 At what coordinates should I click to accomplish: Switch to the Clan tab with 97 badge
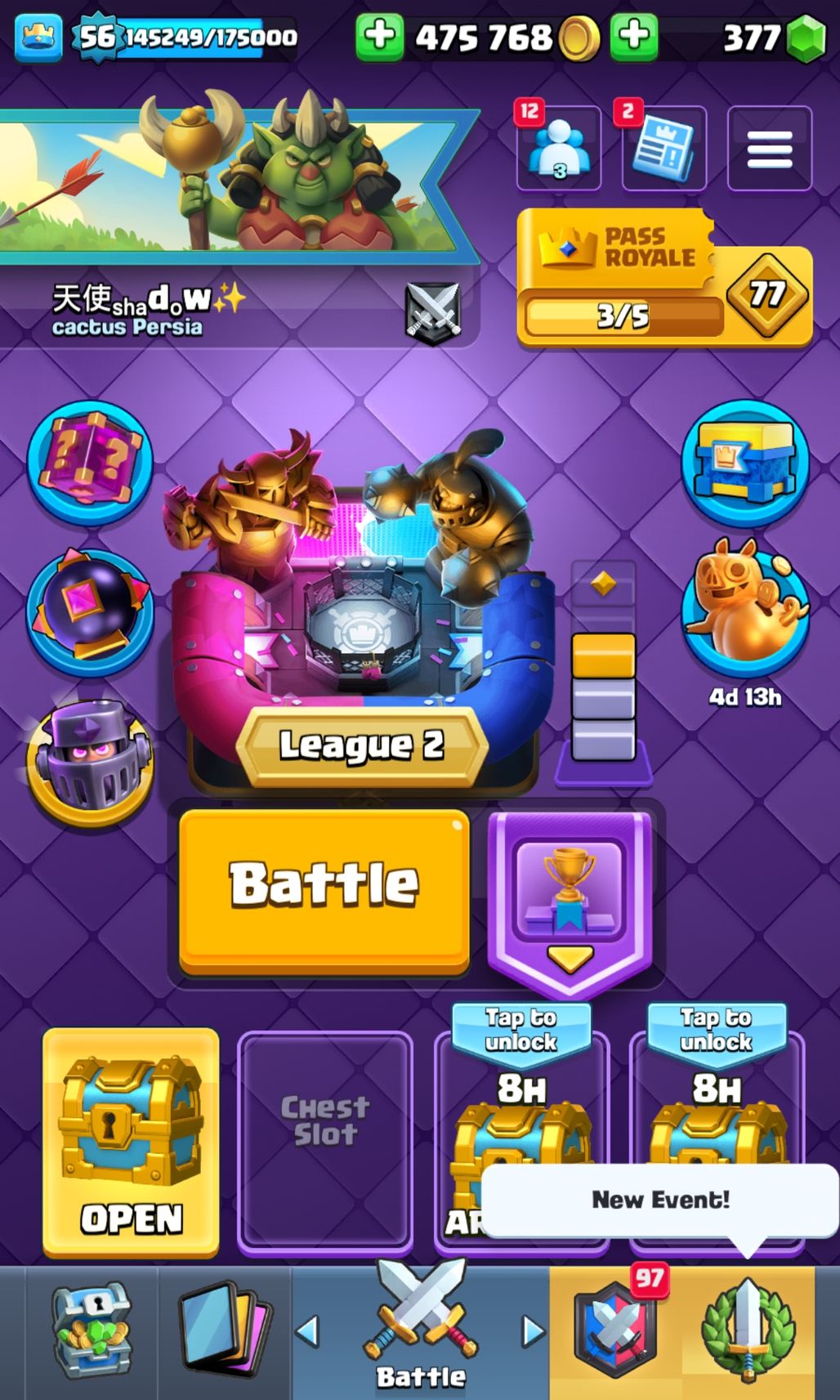pos(616,1331)
